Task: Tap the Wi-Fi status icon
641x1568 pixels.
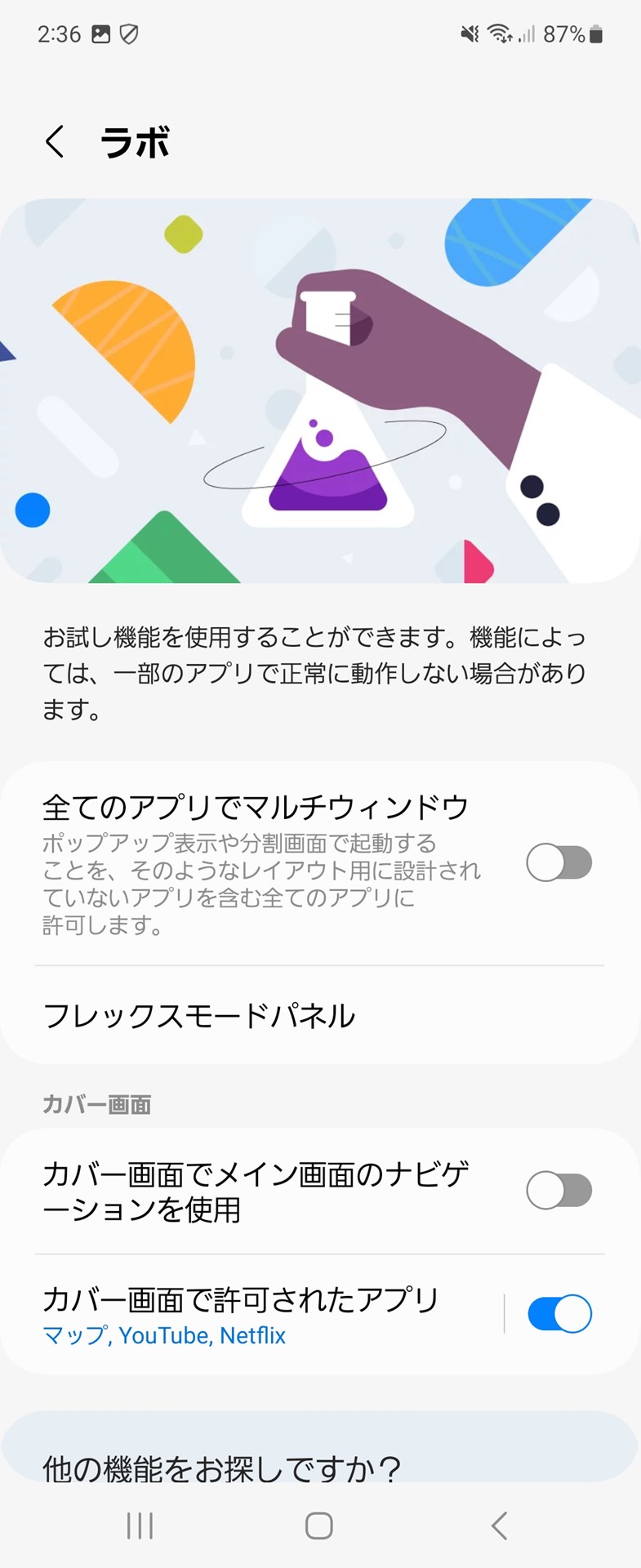Action: 498,33
